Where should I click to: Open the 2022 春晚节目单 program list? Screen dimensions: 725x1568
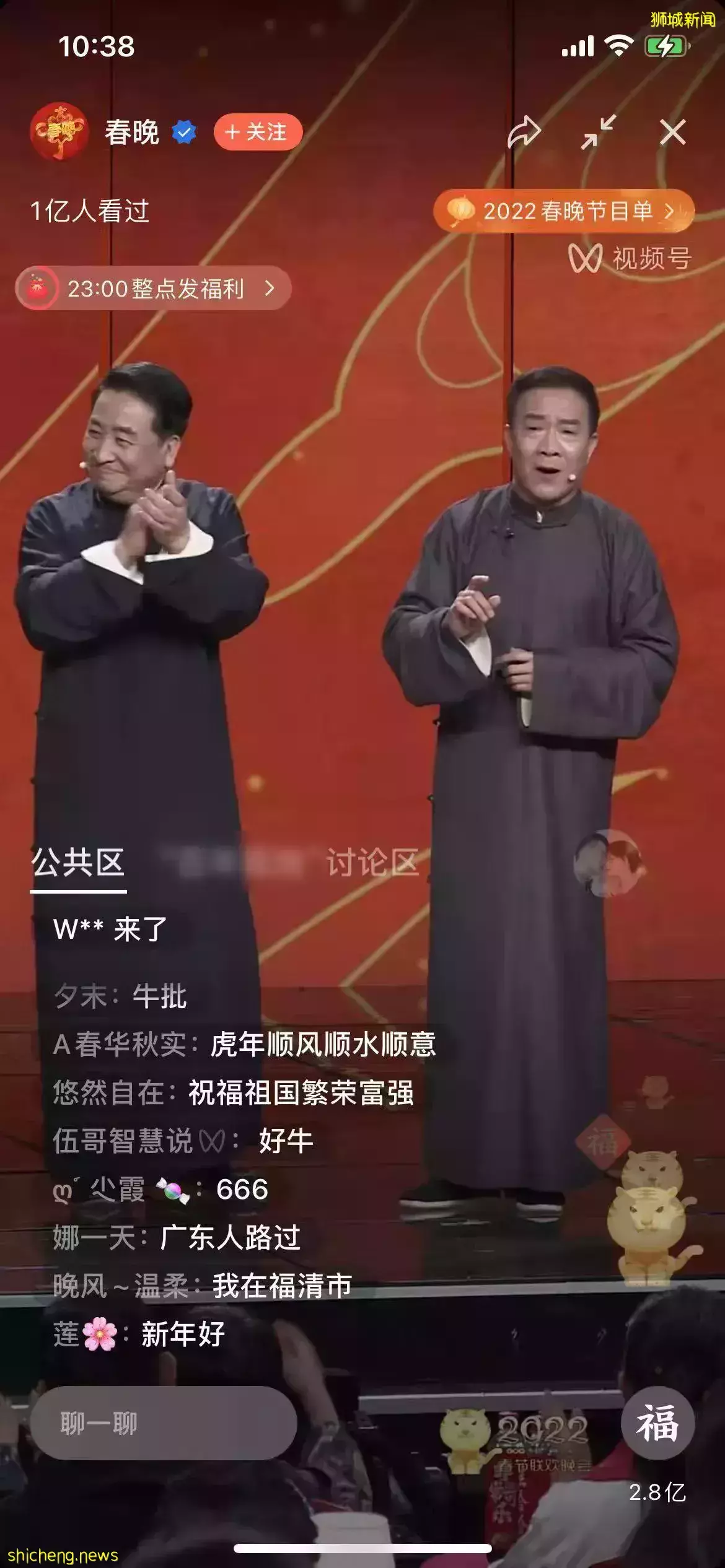point(564,211)
